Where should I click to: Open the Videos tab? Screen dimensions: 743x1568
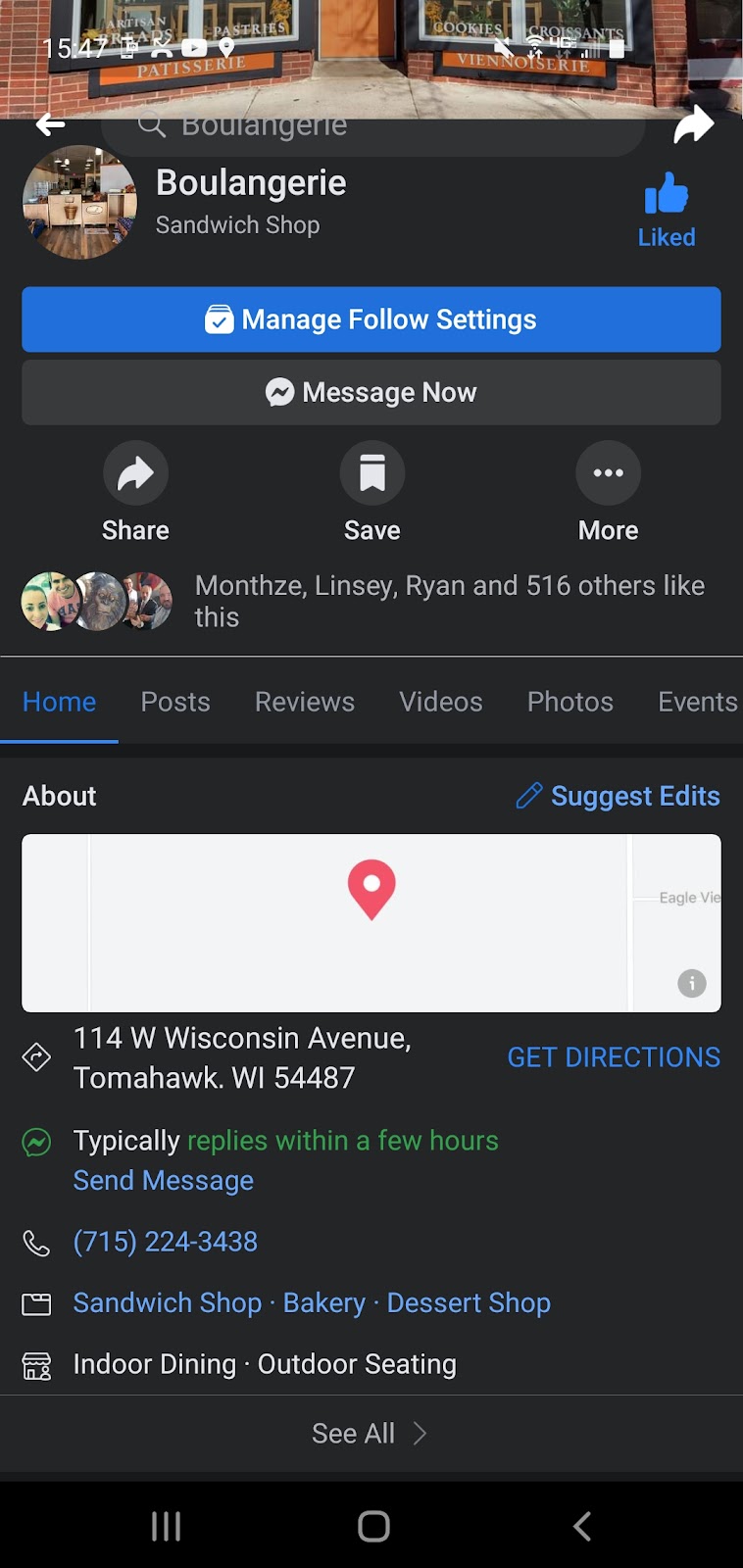(441, 702)
